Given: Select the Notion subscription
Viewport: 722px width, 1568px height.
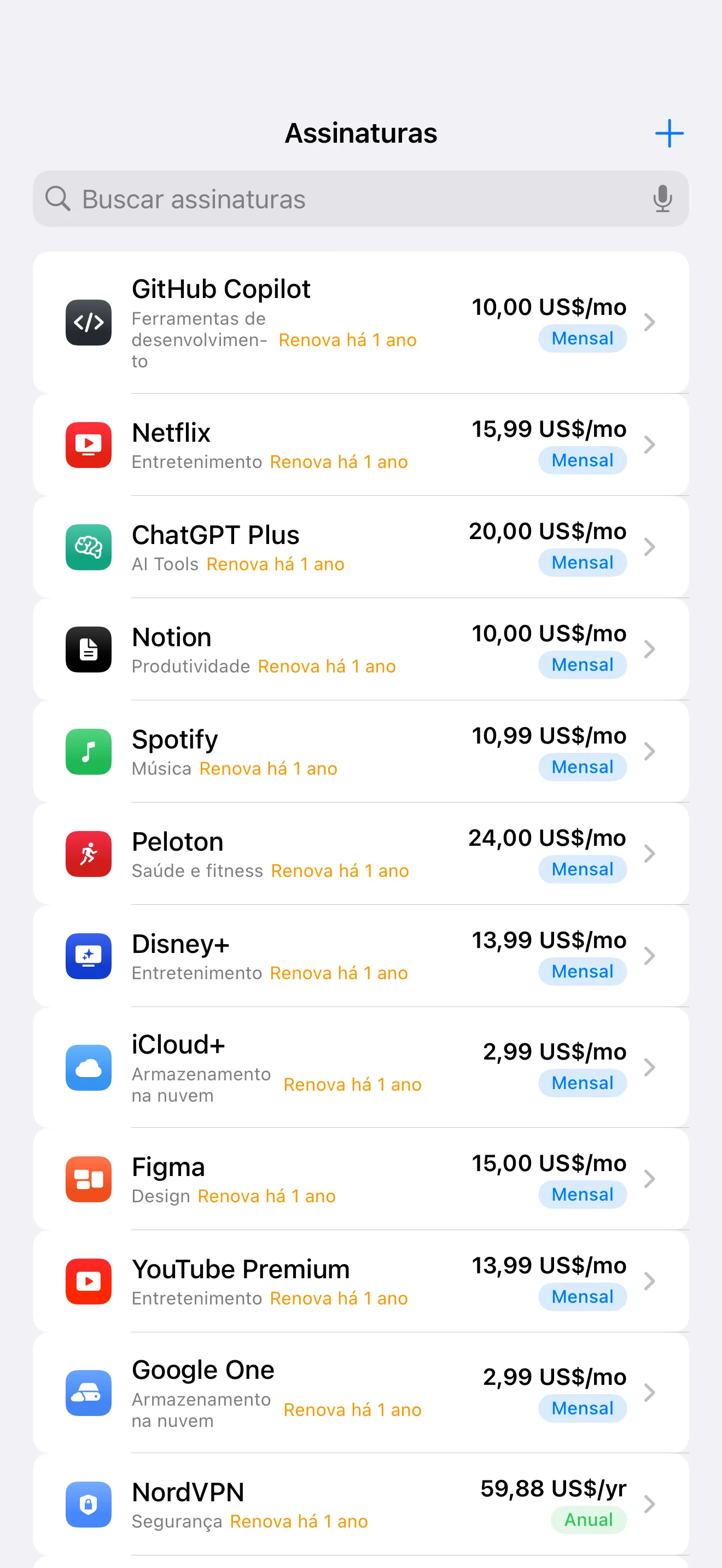Looking at the screenshot, I should pos(360,650).
